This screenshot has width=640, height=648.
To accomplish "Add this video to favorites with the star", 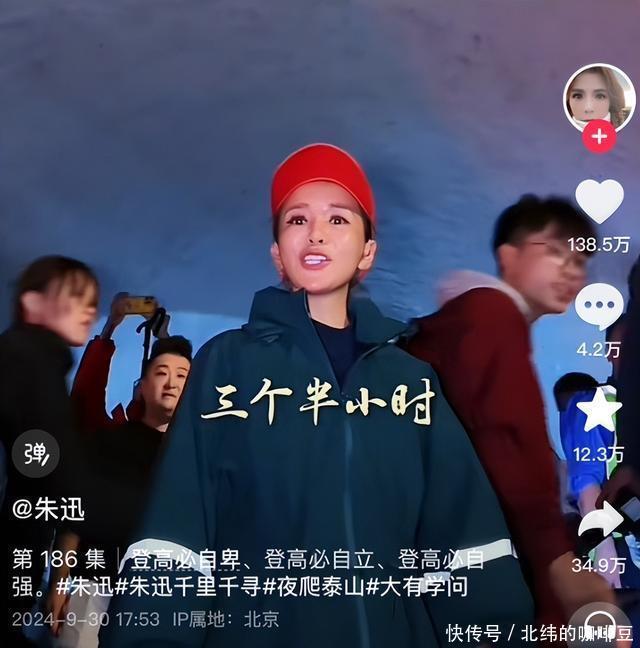I will point(599,410).
